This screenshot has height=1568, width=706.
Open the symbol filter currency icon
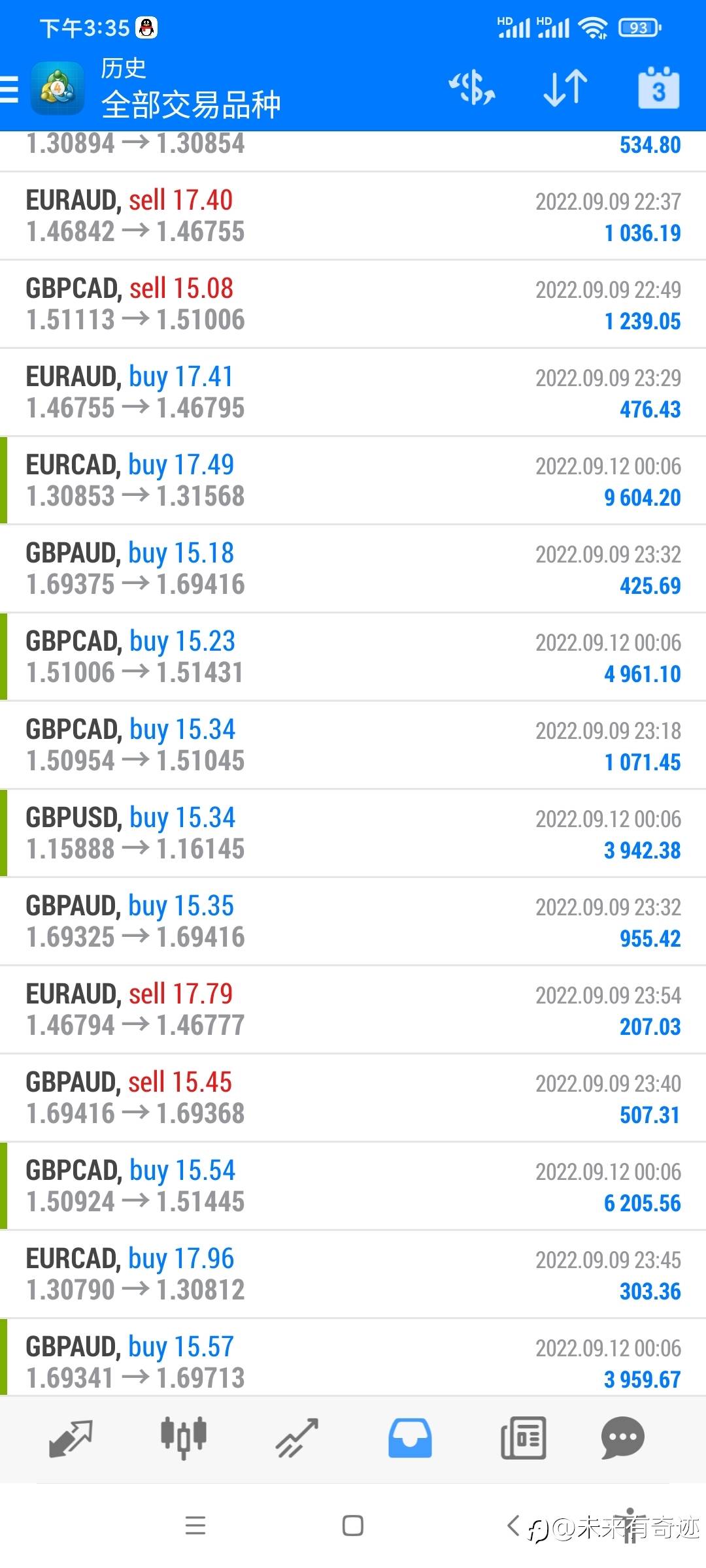click(471, 88)
